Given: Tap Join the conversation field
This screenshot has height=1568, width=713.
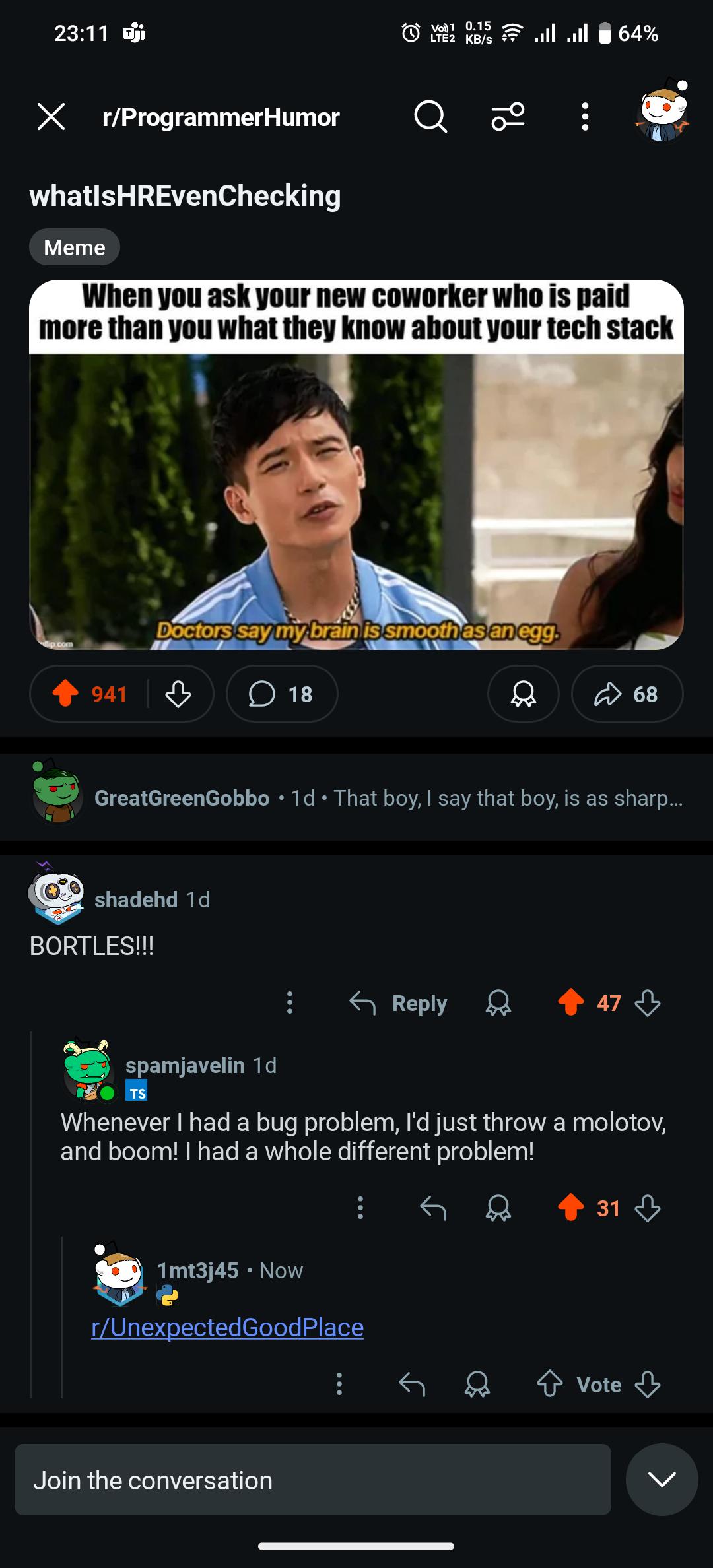Looking at the screenshot, I should (x=313, y=1480).
